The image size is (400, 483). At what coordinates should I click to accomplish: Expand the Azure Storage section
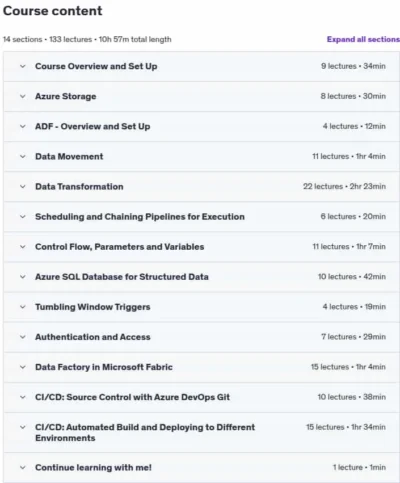[x=202, y=96]
